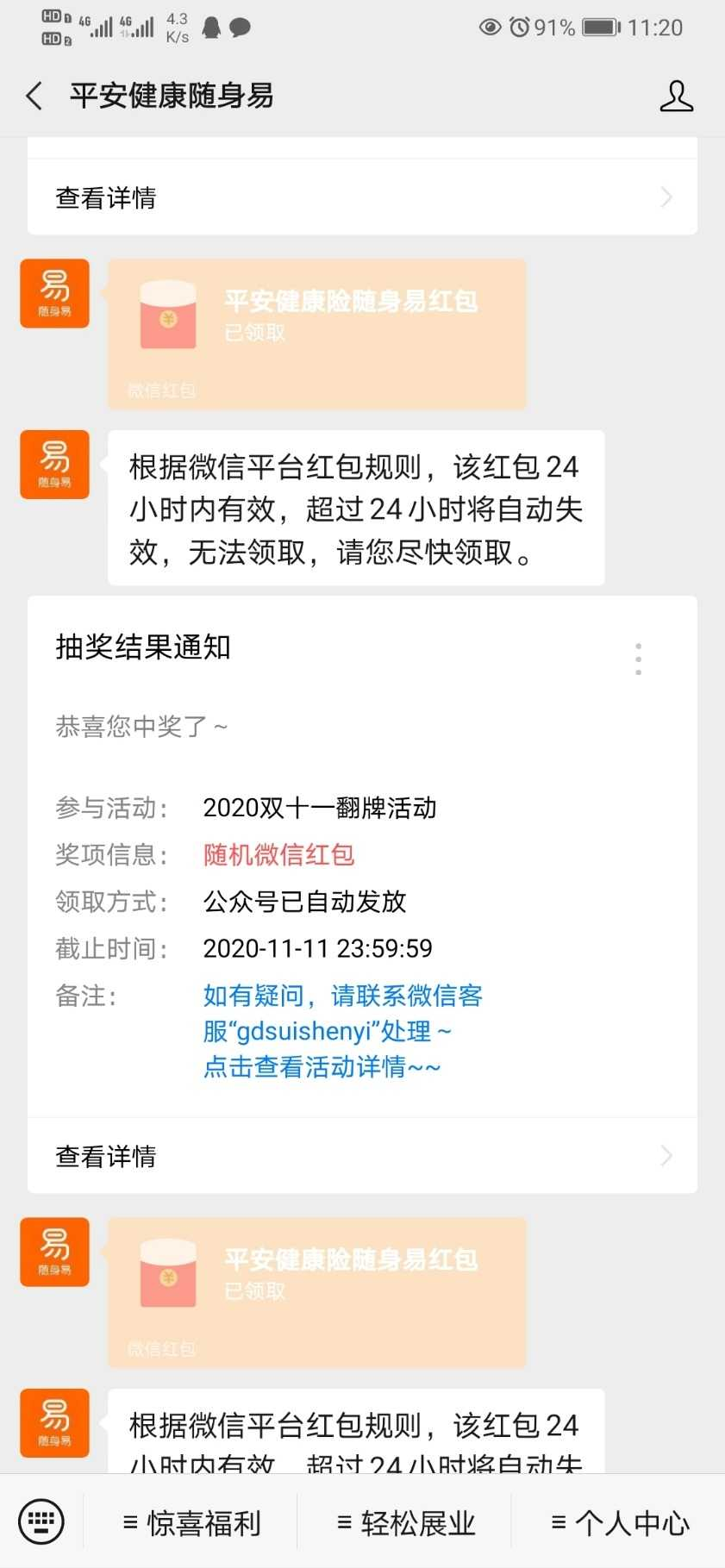Tap the 随身易 avatar beside the first red packet
The width and height of the screenshot is (725, 1568).
(x=54, y=293)
